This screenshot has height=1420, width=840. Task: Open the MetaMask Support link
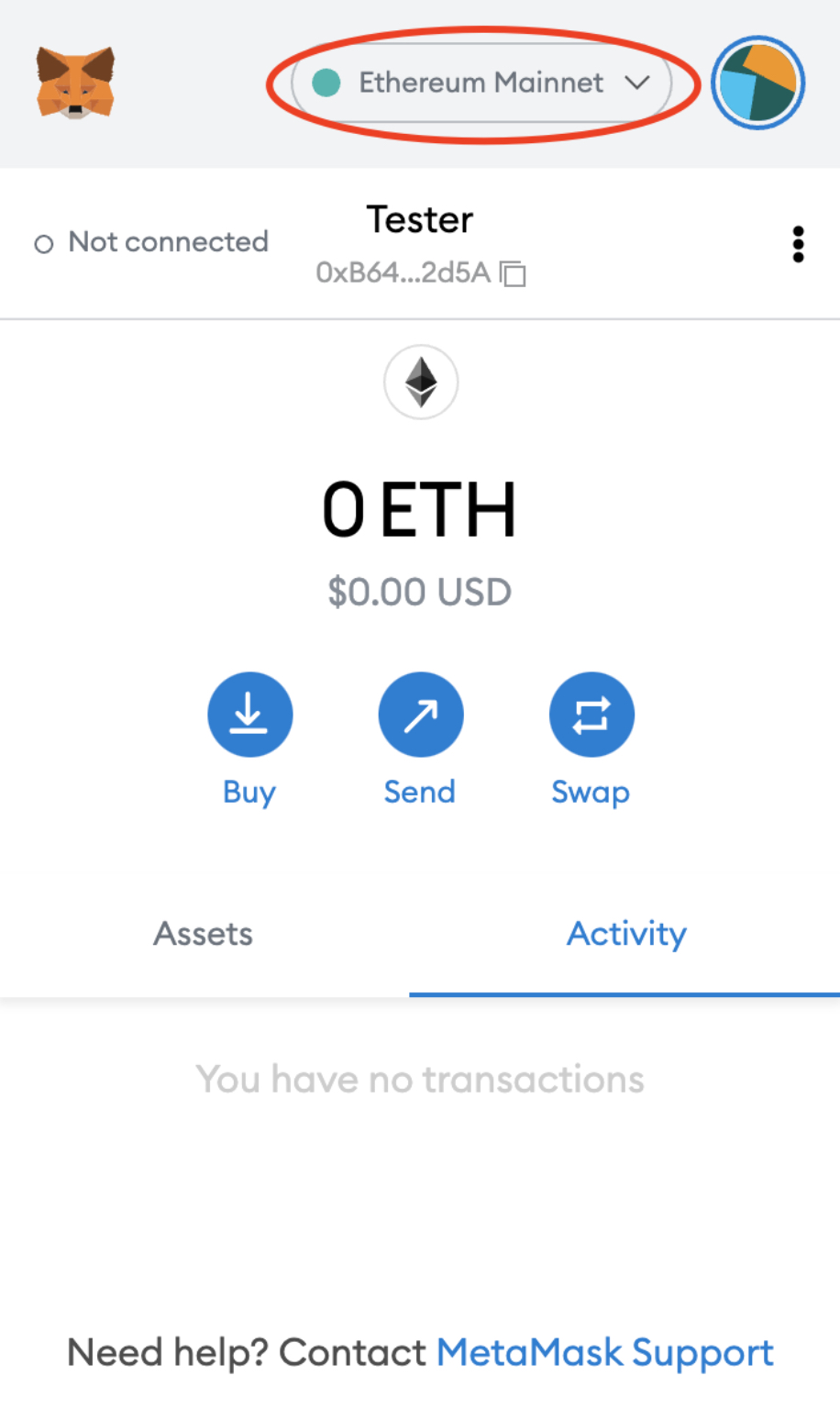pos(605,1353)
